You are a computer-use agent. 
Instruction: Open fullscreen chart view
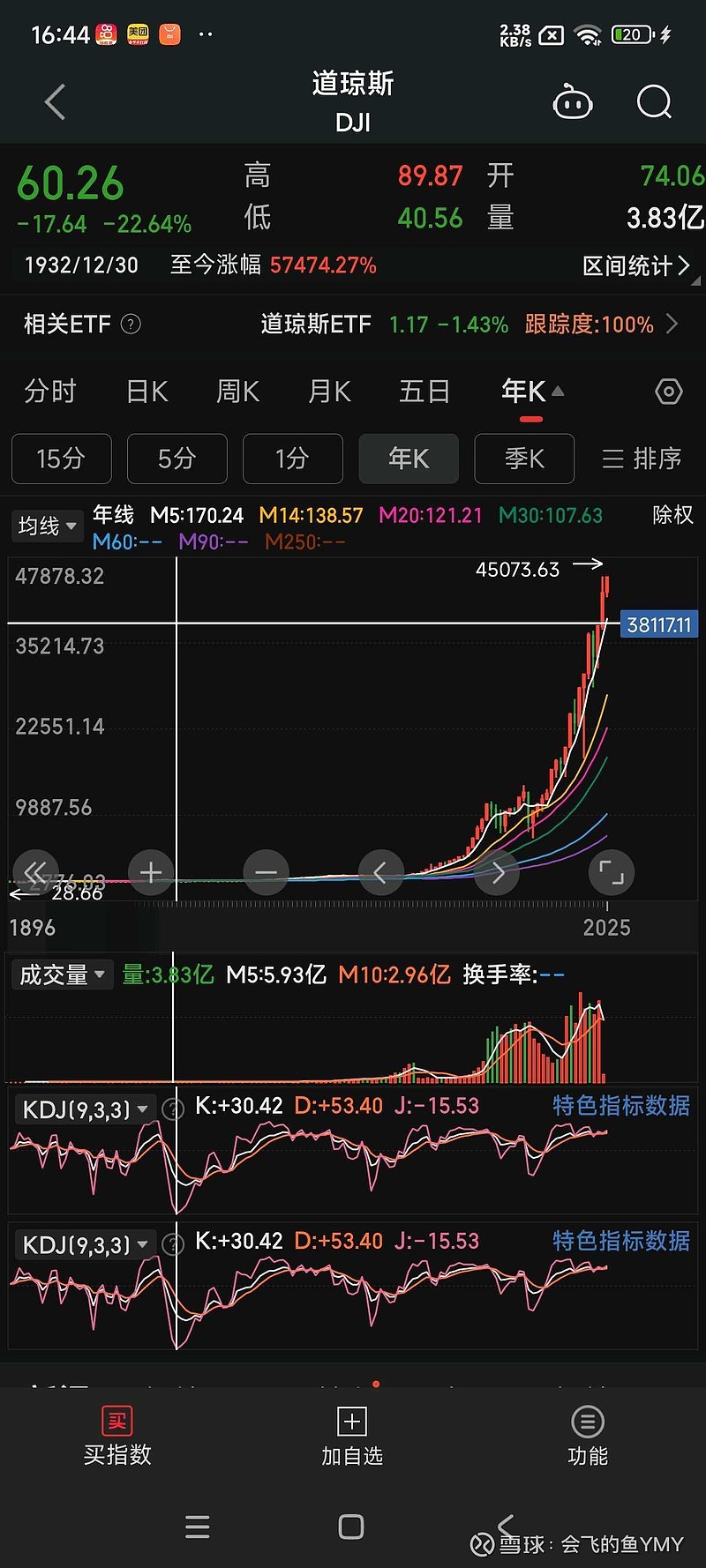[611, 872]
